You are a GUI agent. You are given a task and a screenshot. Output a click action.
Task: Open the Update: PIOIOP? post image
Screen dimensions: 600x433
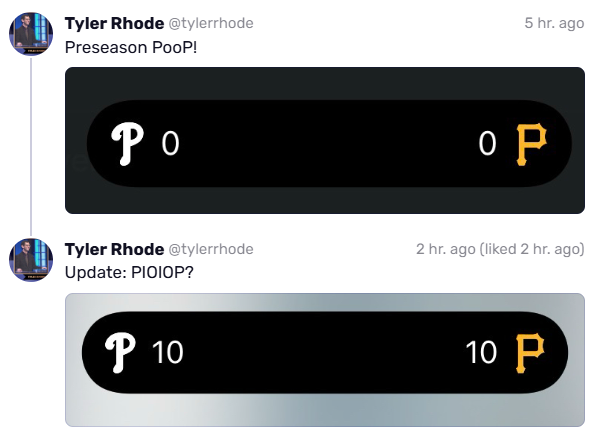[324, 360]
